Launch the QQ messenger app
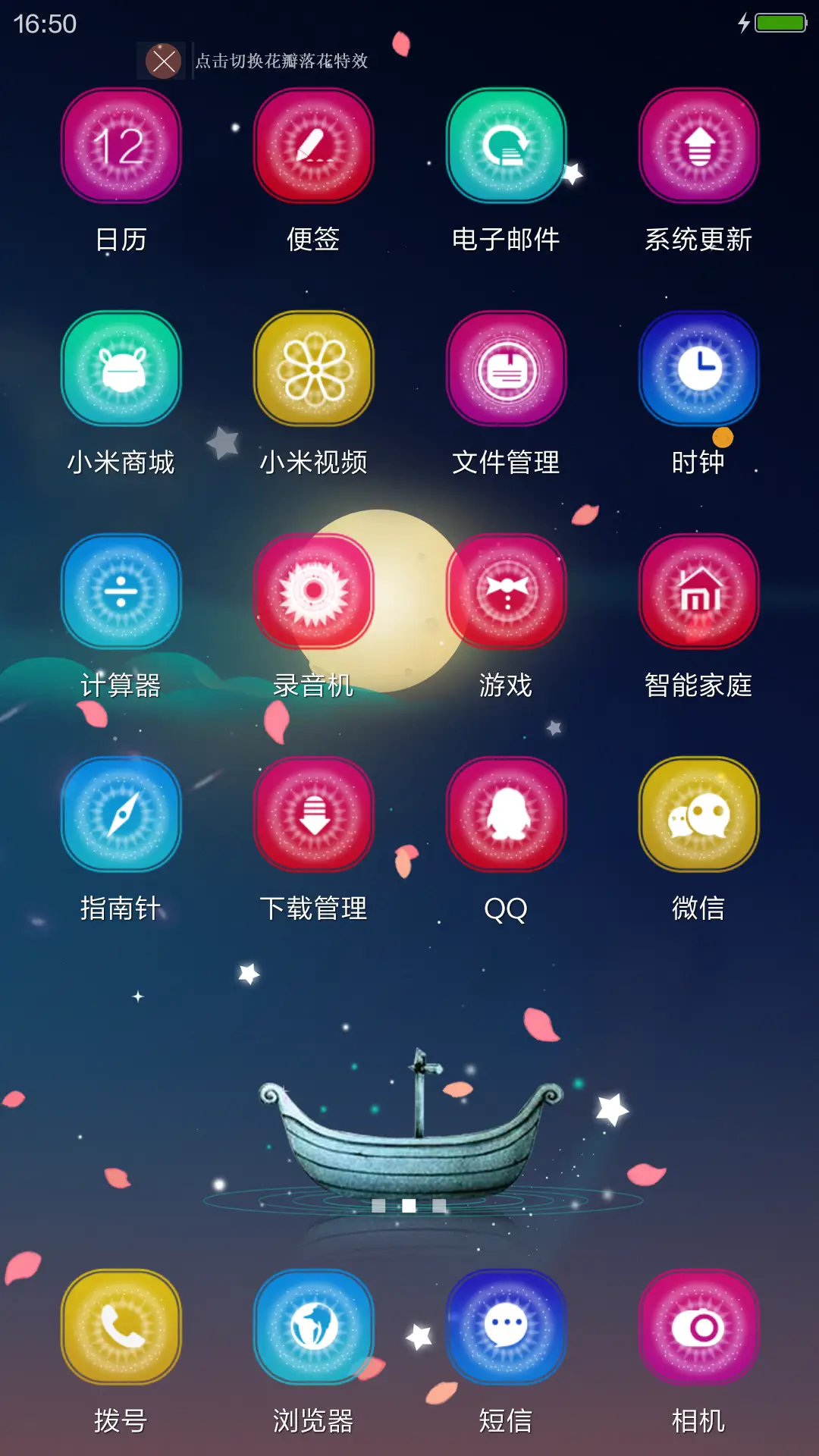The width and height of the screenshot is (819, 1456). coord(507,814)
